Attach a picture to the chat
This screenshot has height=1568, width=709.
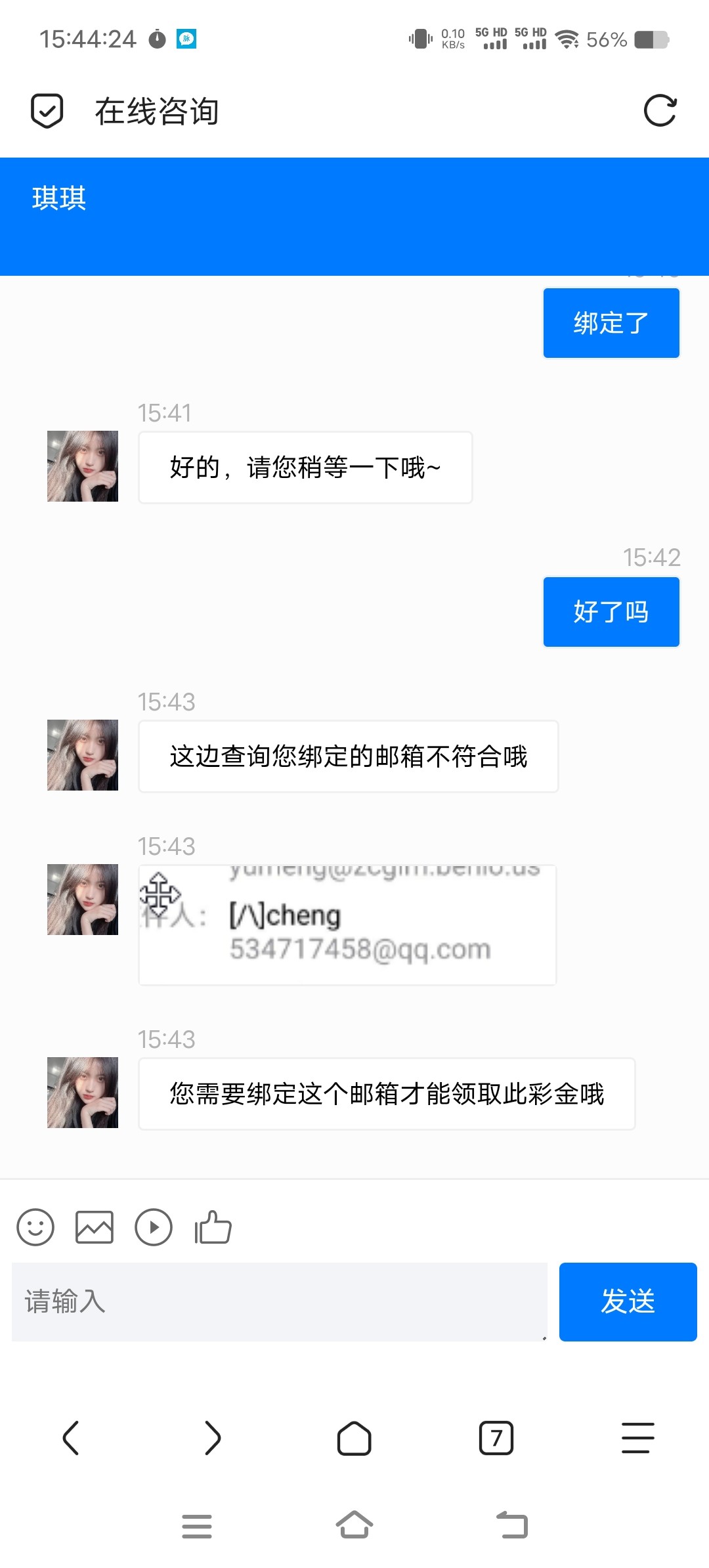click(95, 1227)
